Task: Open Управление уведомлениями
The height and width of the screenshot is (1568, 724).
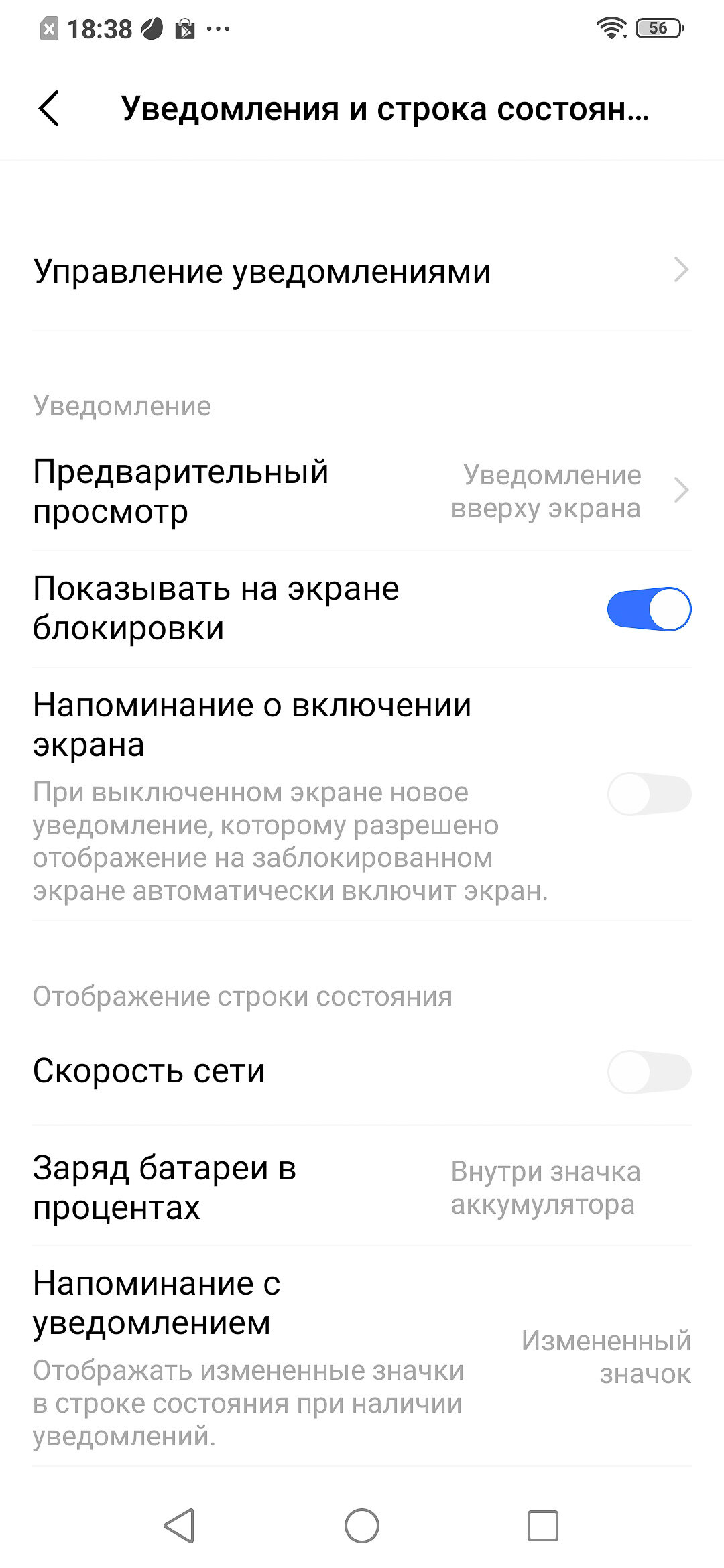Action: [362, 271]
